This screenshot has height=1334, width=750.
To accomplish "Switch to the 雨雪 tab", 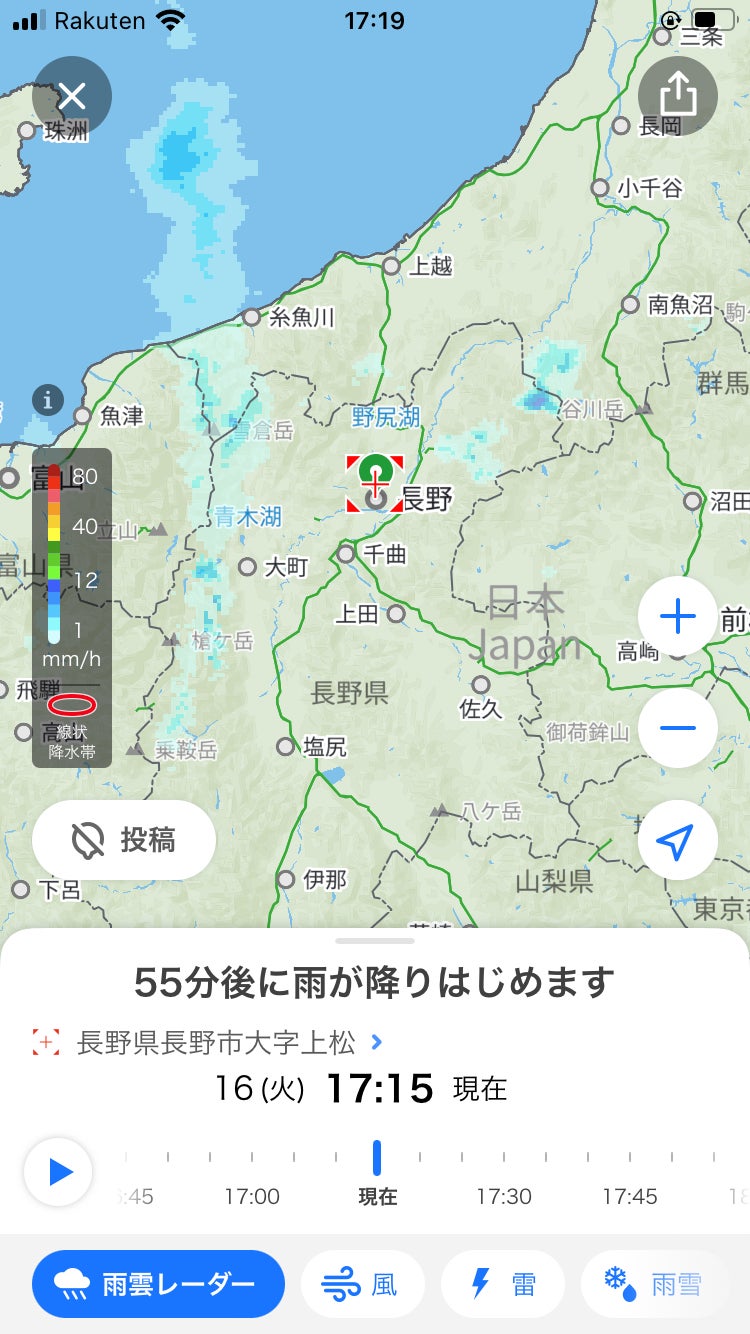I will click(x=656, y=1284).
